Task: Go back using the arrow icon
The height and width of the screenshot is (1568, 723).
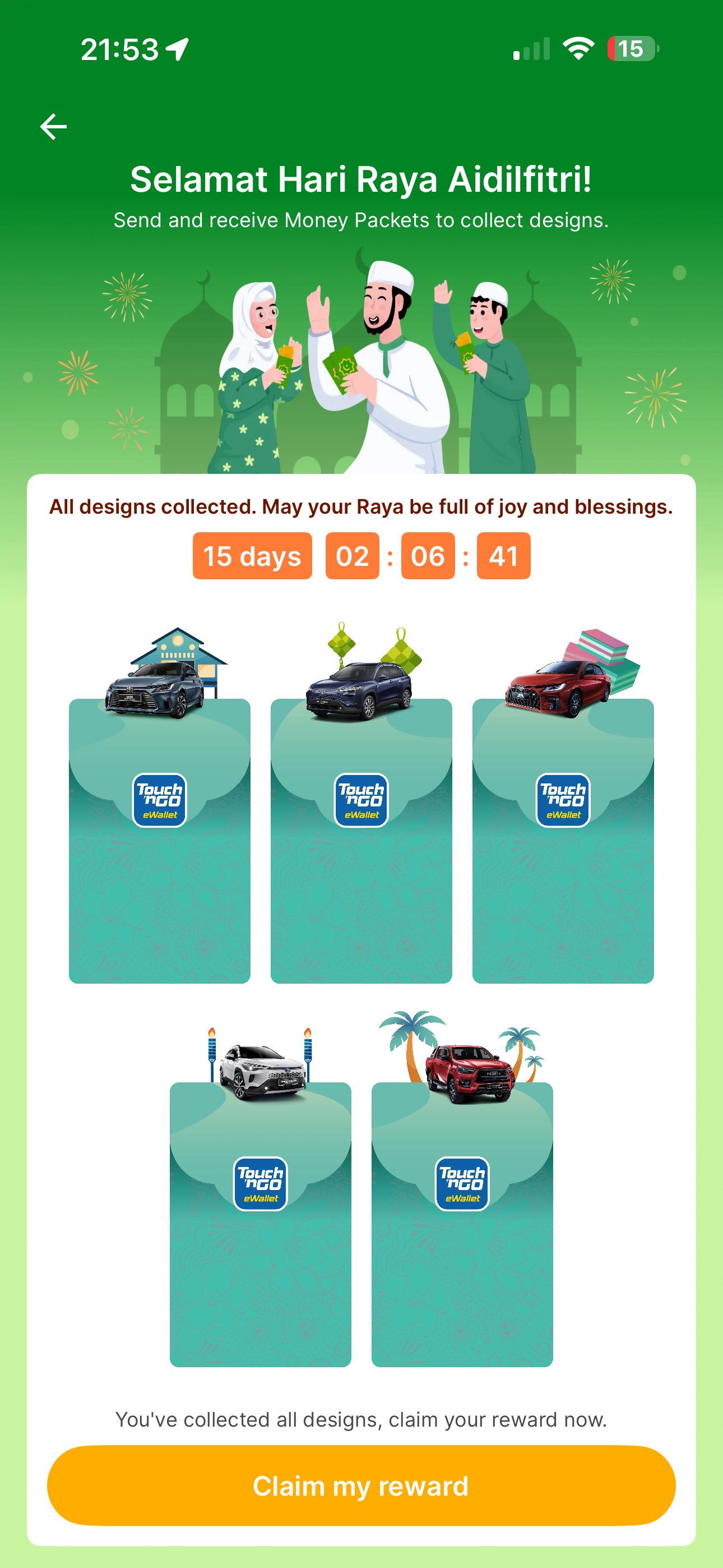Action: 54,127
